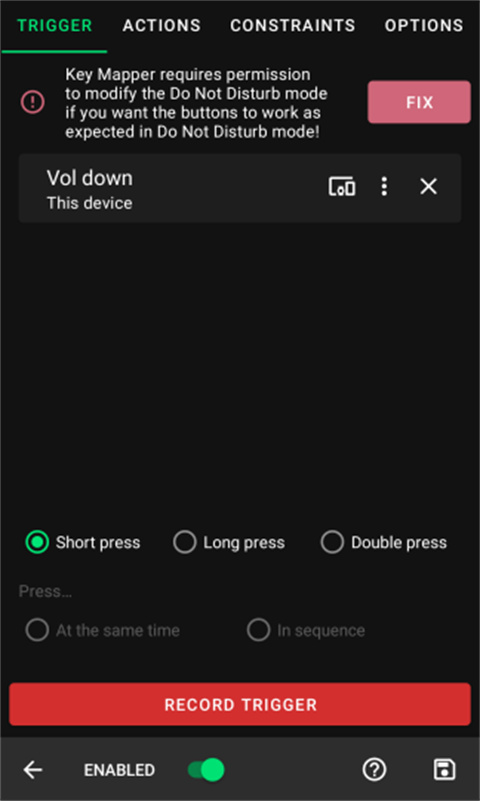Toggle the Enabled switch off
Image resolution: width=480 pixels, height=801 pixels.
pos(206,769)
